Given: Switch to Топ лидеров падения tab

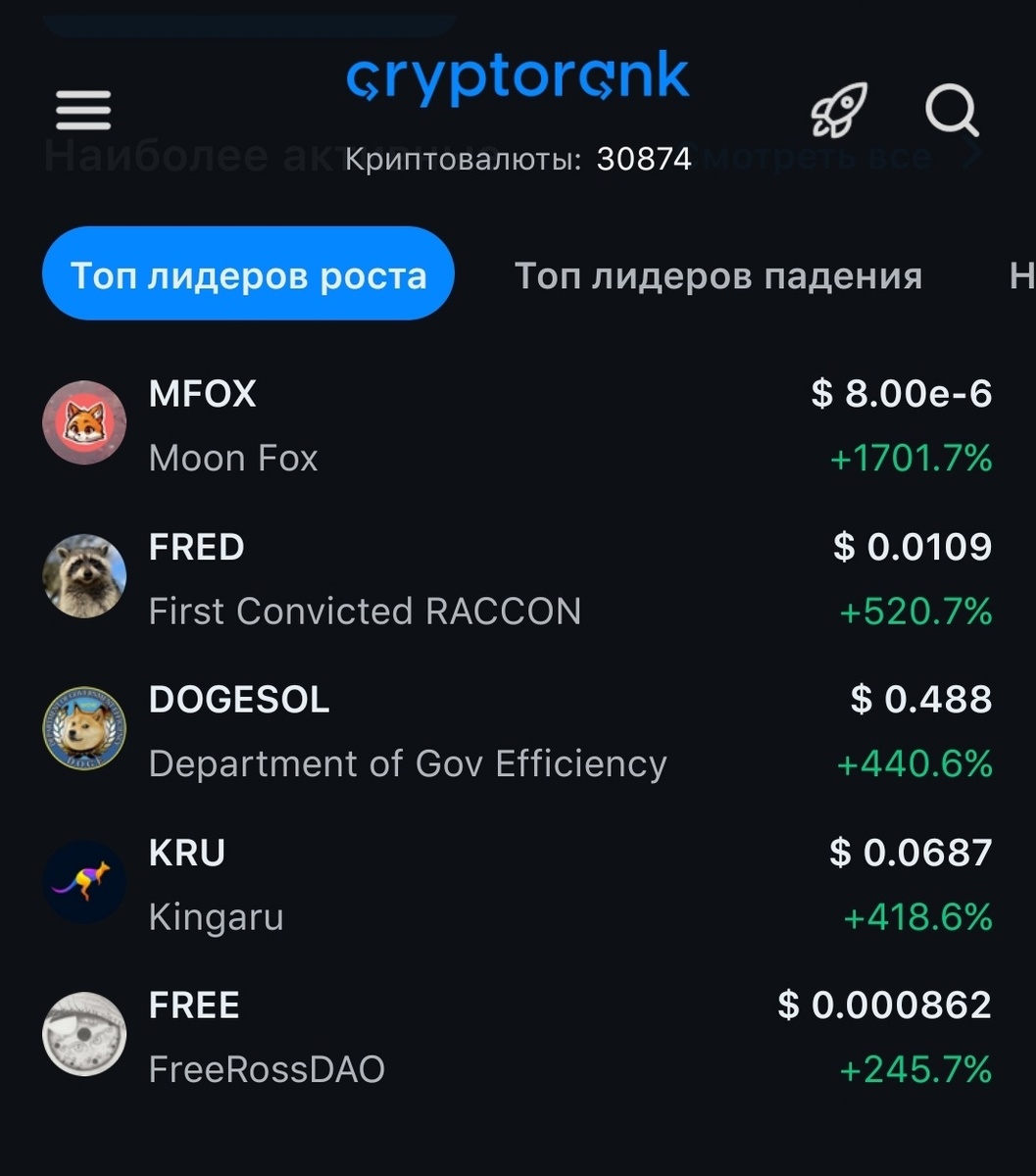Looking at the screenshot, I should [x=717, y=275].
